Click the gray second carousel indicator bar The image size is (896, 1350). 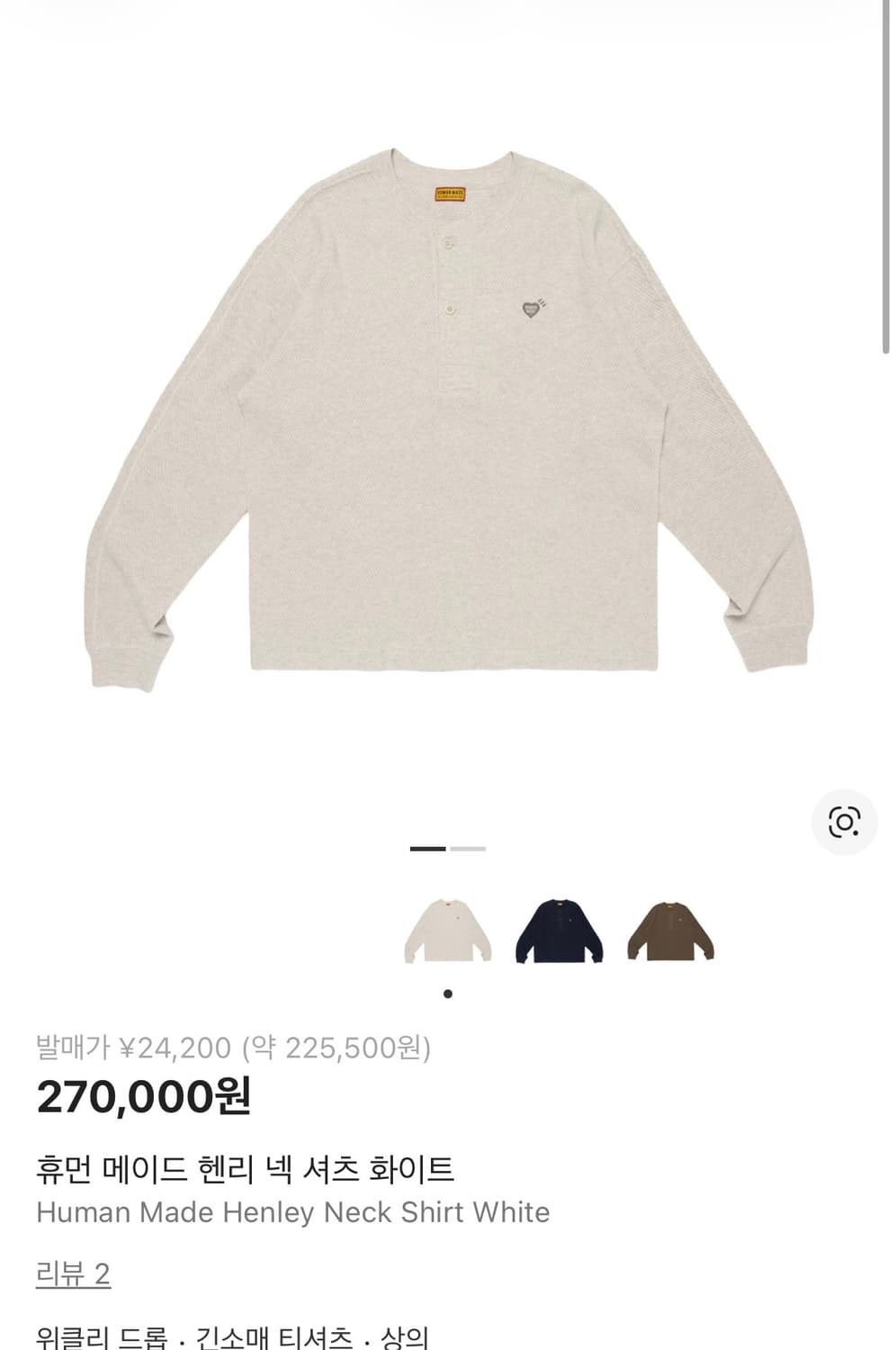[x=468, y=849]
